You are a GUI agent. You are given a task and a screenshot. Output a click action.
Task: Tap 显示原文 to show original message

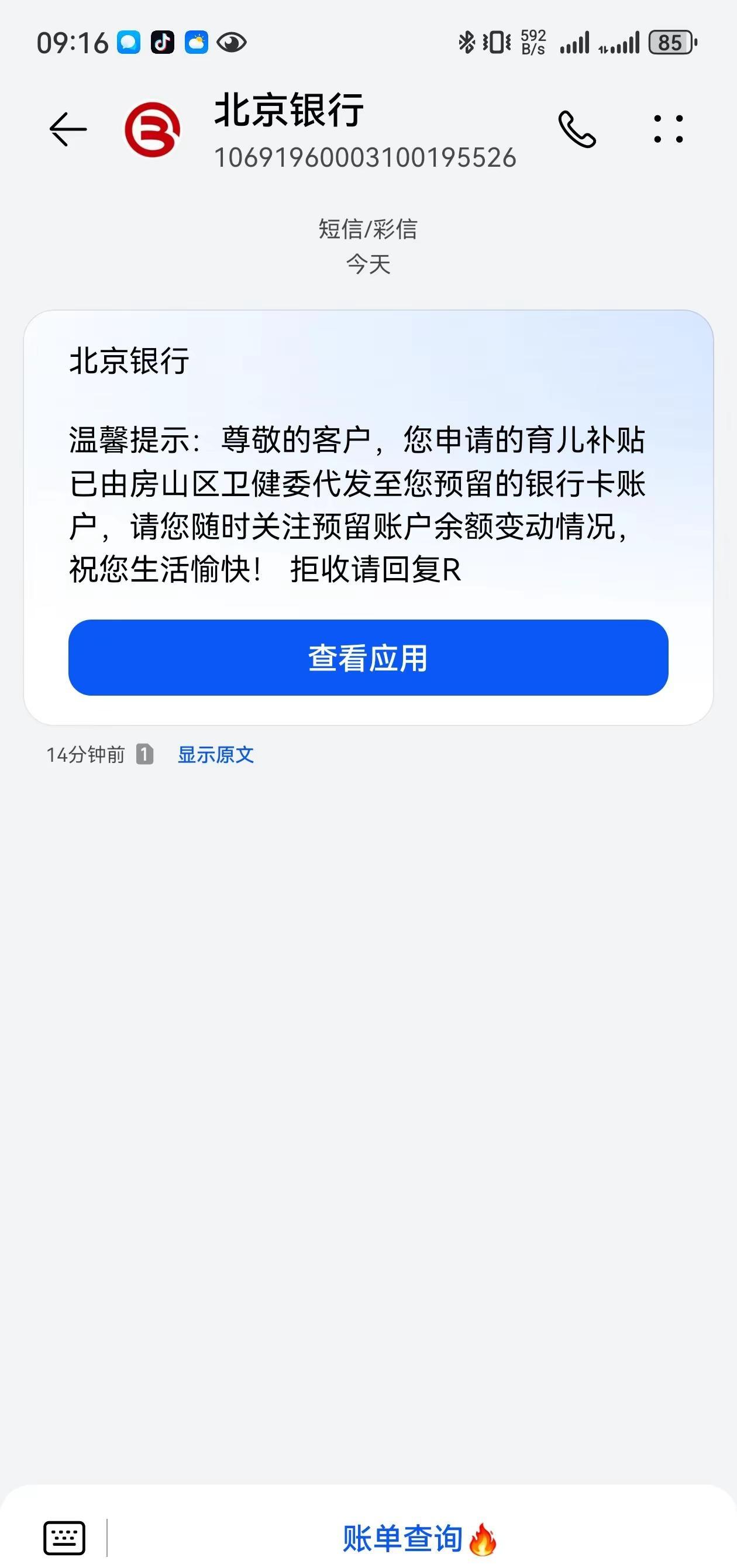pyautogui.click(x=216, y=755)
